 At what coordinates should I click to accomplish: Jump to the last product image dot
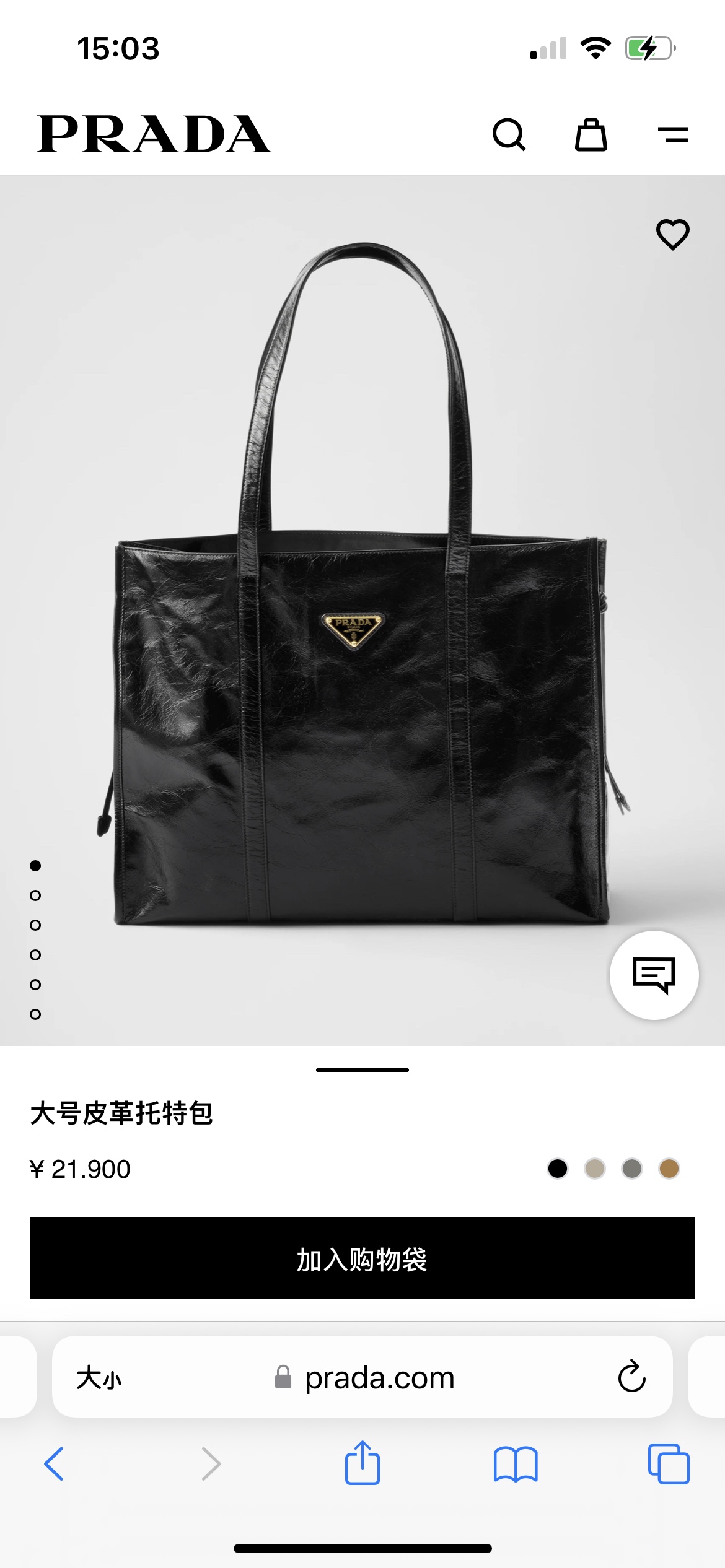35,1014
